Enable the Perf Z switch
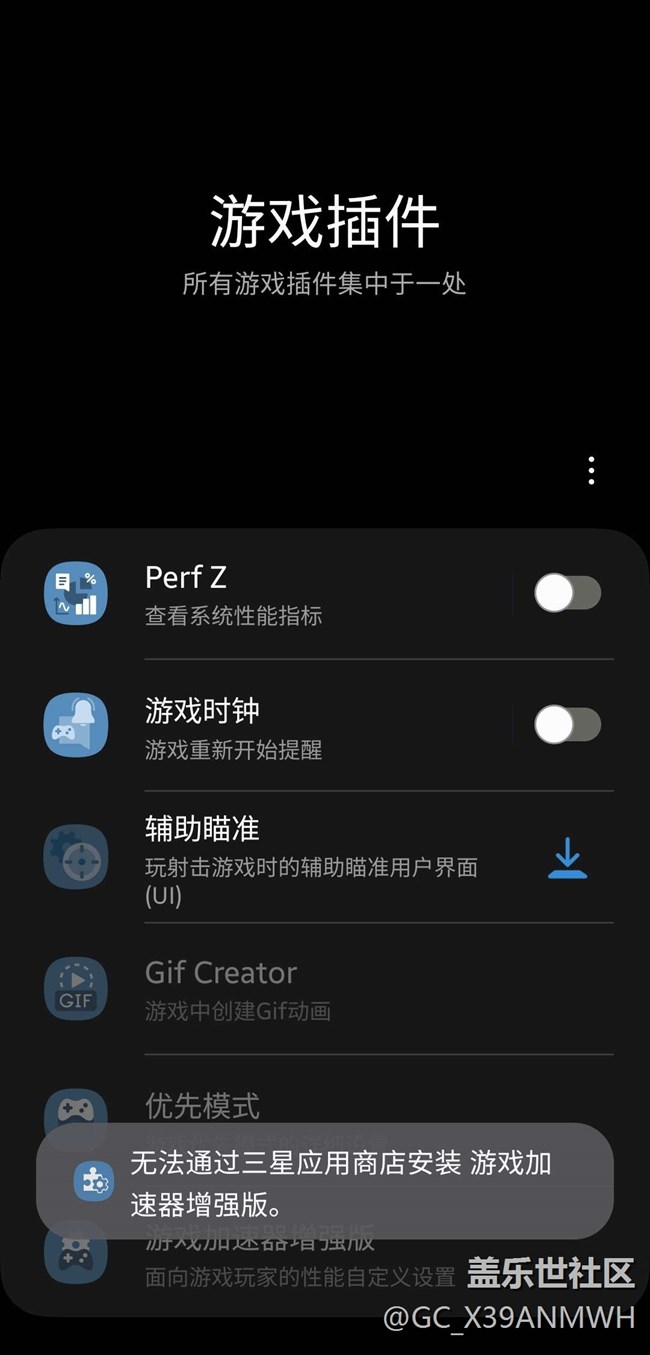The image size is (650, 1355). tap(567, 593)
